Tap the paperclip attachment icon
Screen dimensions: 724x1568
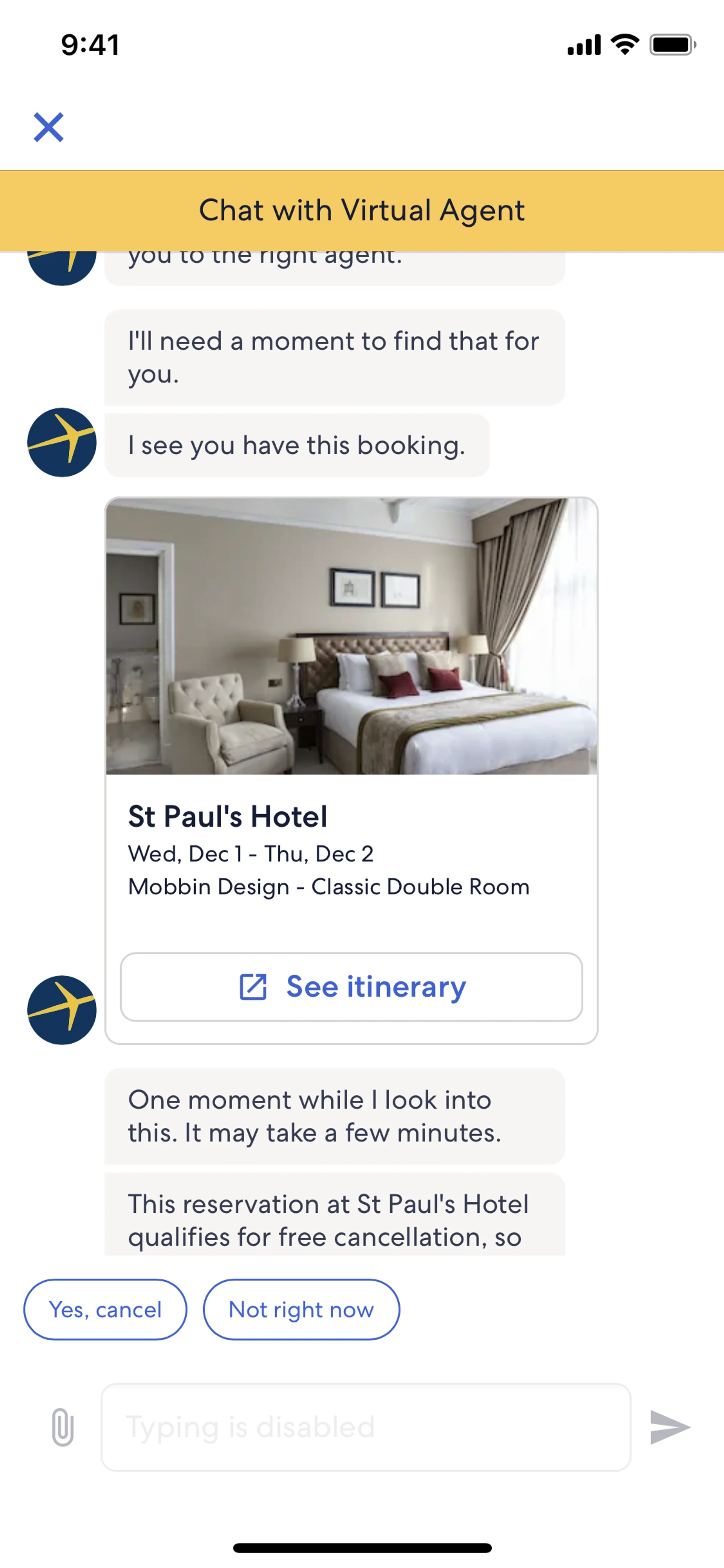[63, 1427]
